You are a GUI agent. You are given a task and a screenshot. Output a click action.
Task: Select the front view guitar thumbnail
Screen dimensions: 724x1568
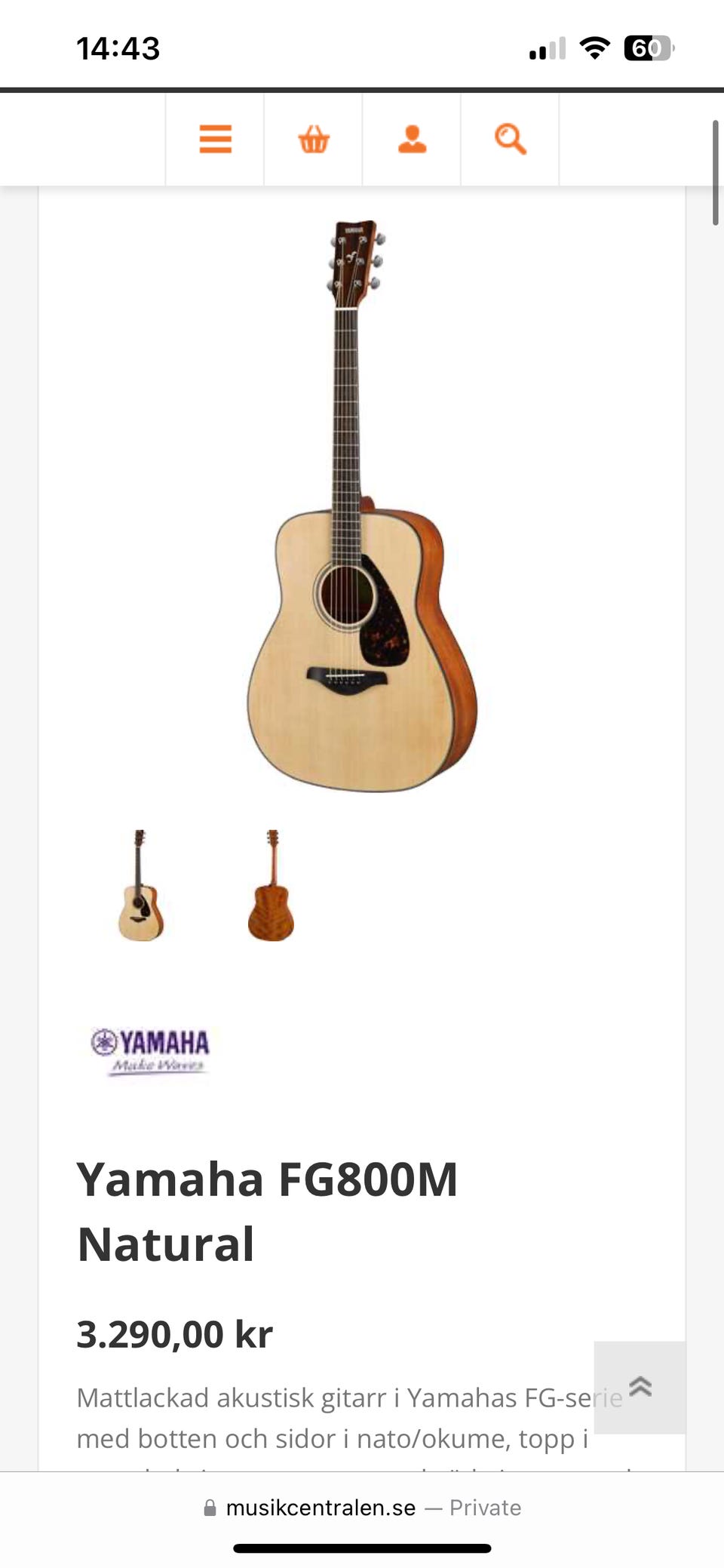point(140,886)
